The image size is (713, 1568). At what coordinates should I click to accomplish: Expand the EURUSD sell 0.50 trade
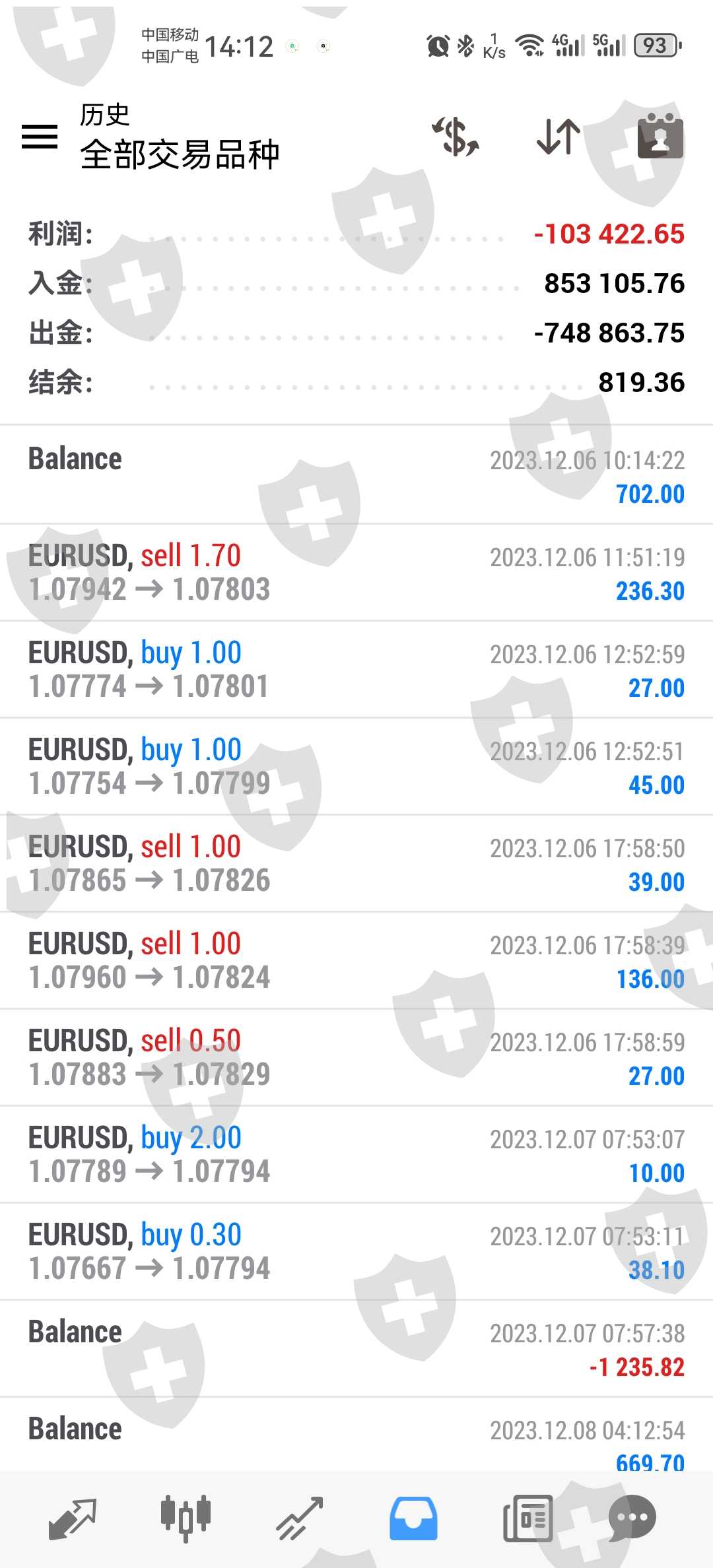[356, 1058]
